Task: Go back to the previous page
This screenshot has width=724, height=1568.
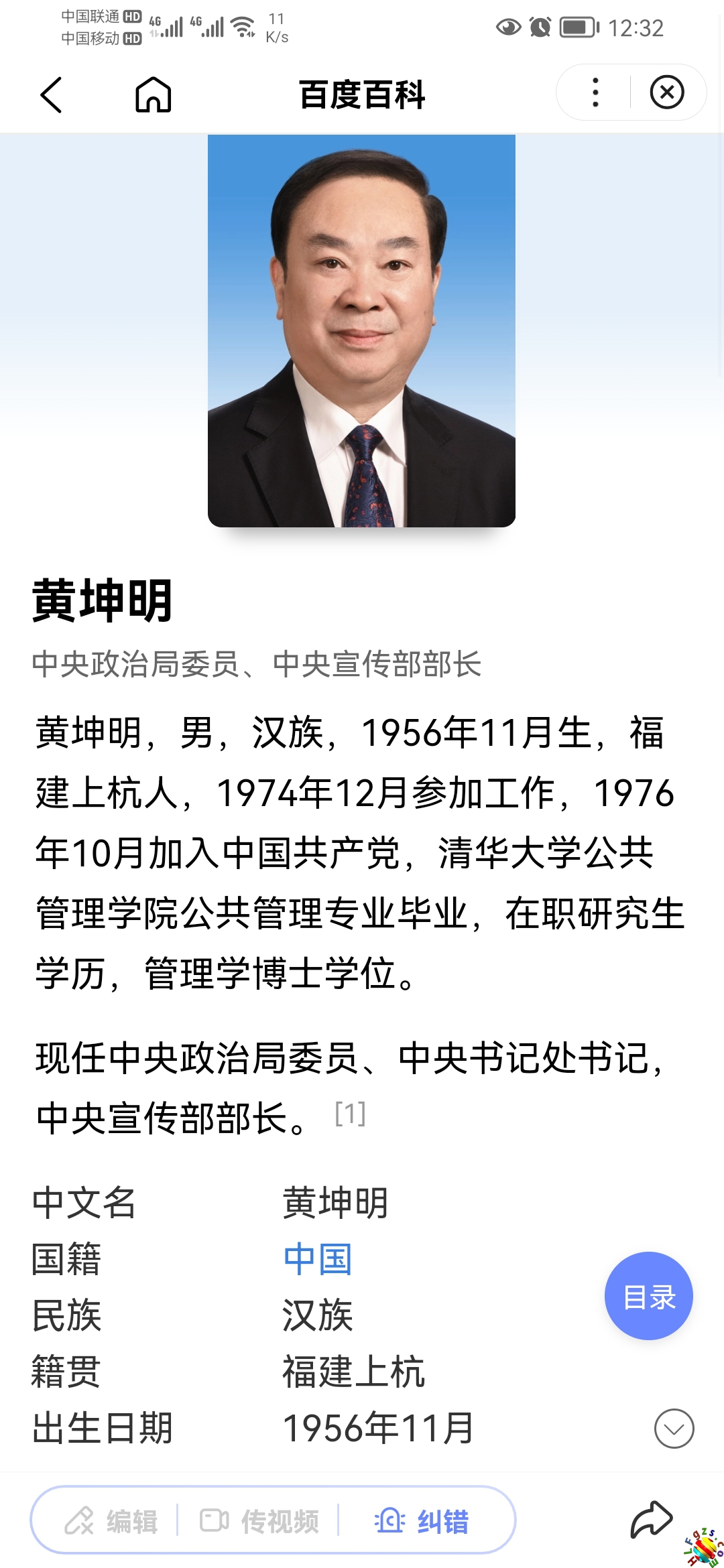Action: (x=51, y=94)
